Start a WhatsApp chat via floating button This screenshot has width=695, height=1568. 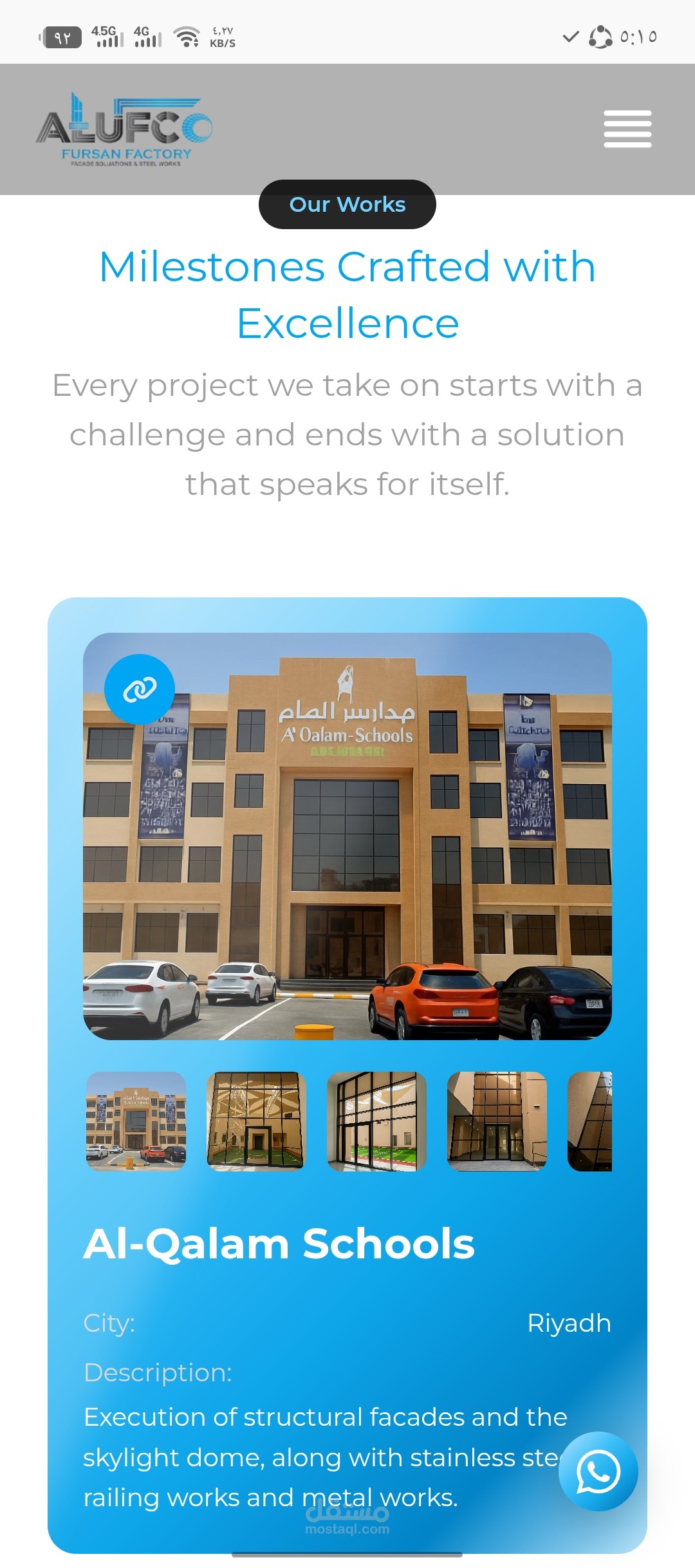598,1471
